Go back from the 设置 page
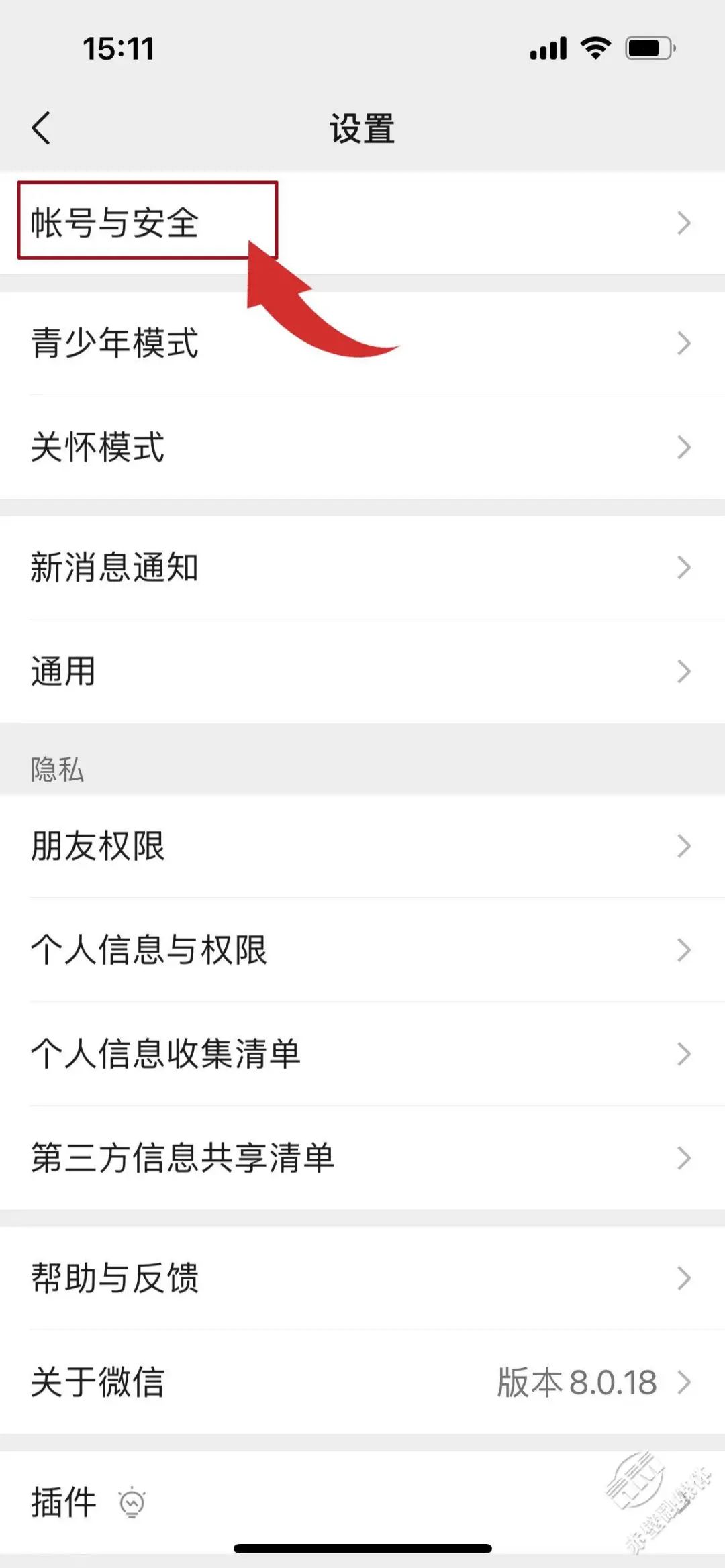This screenshot has height=1568, width=725. point(42,127)
